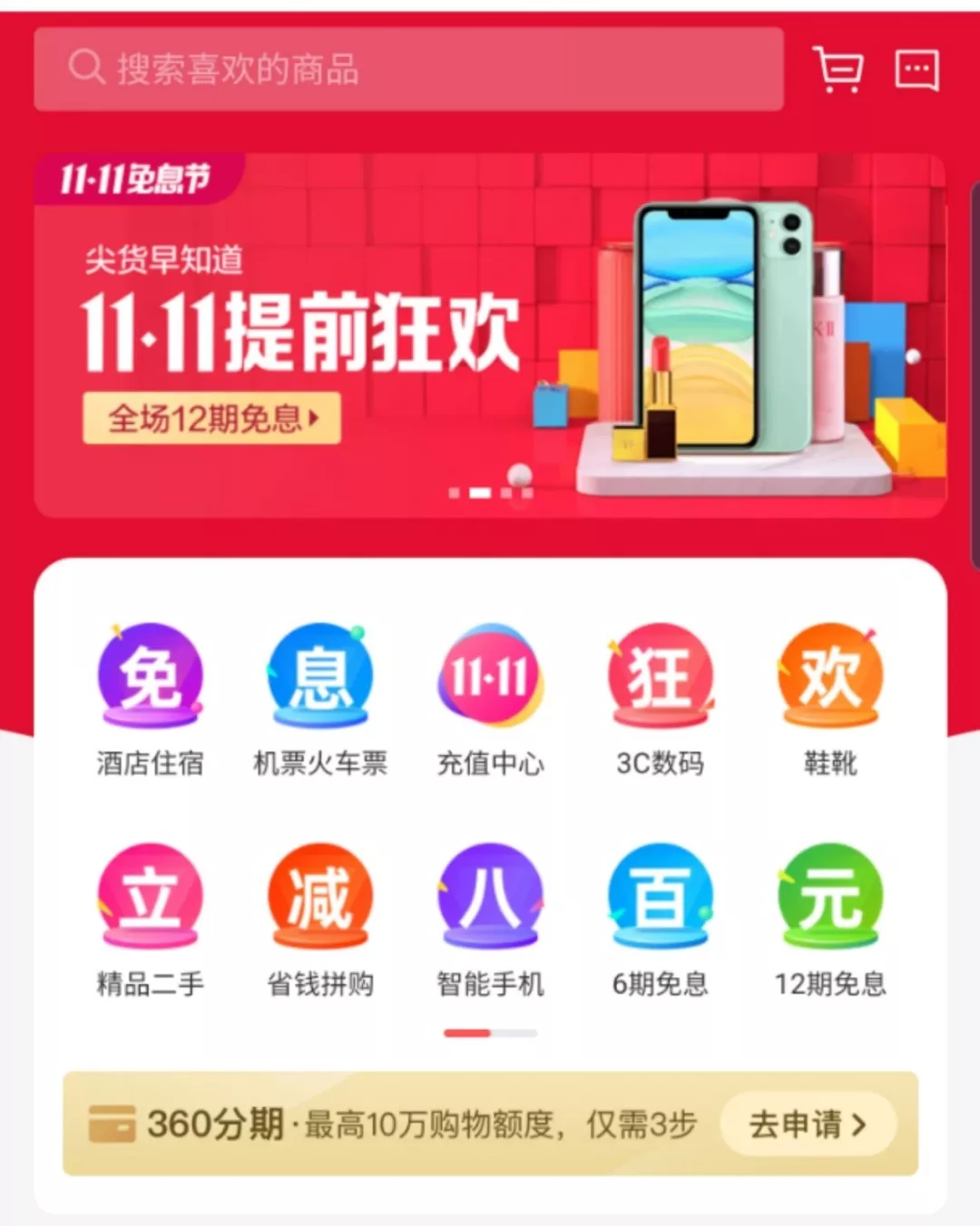Open the messages icon

916,70
